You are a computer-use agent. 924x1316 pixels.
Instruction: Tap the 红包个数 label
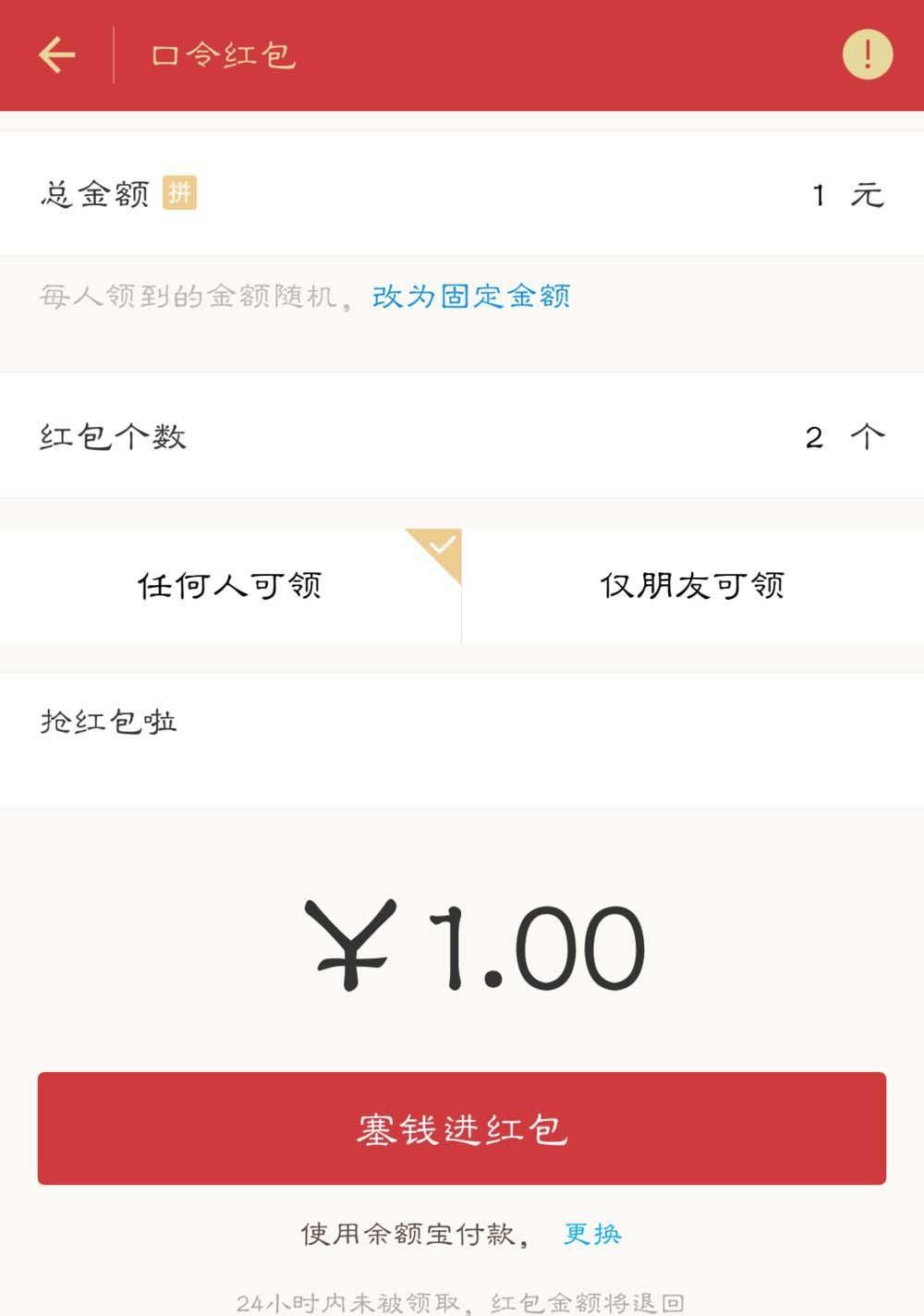113,438
